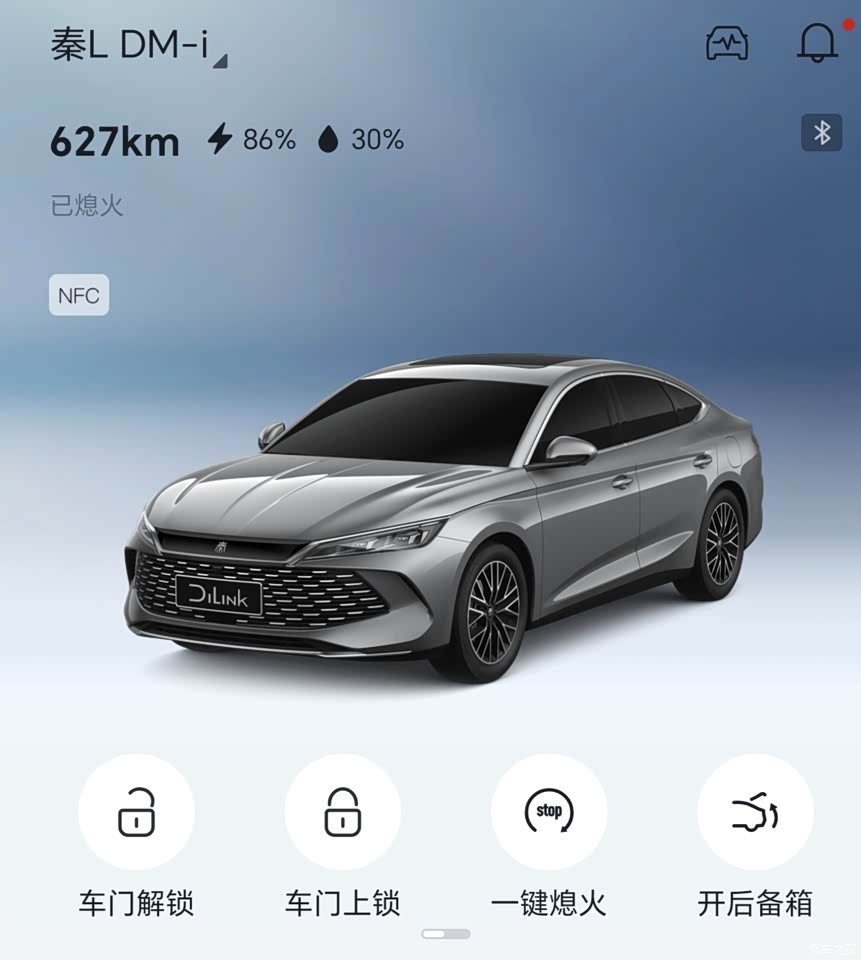861x960 pixels.
Task: Lock the doors with 车门上锁
Action: click(x=342, y=812)
